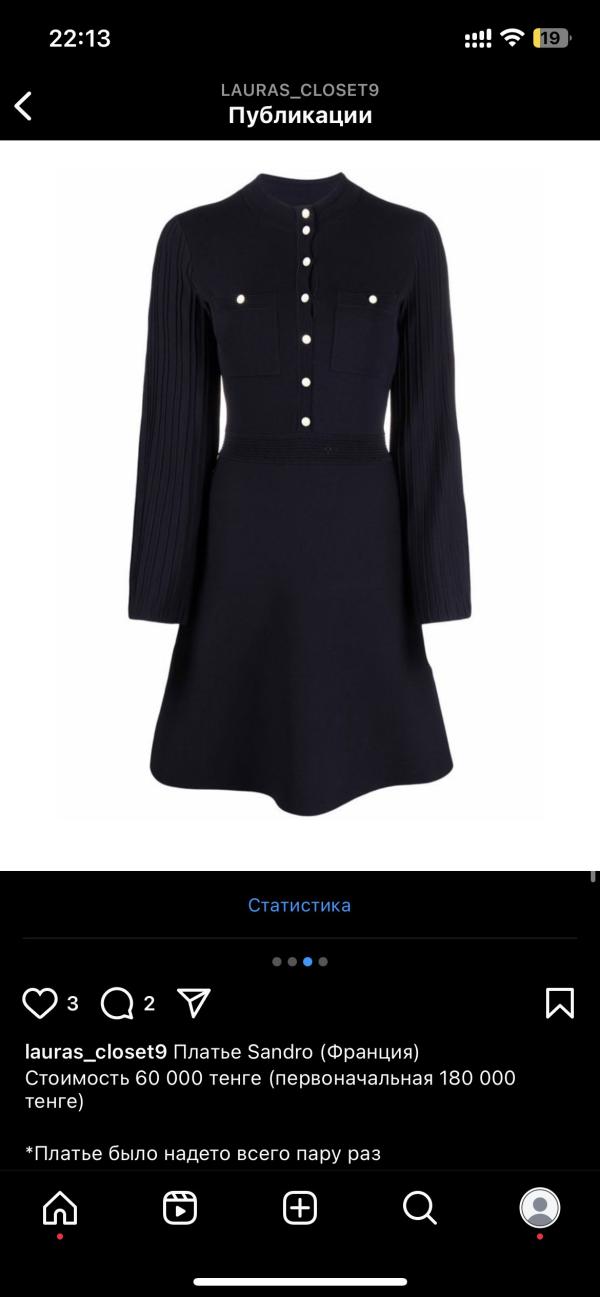600x1297 pixels.
Task: Switch to the Search tab
Action: [x=420, y=1208]
